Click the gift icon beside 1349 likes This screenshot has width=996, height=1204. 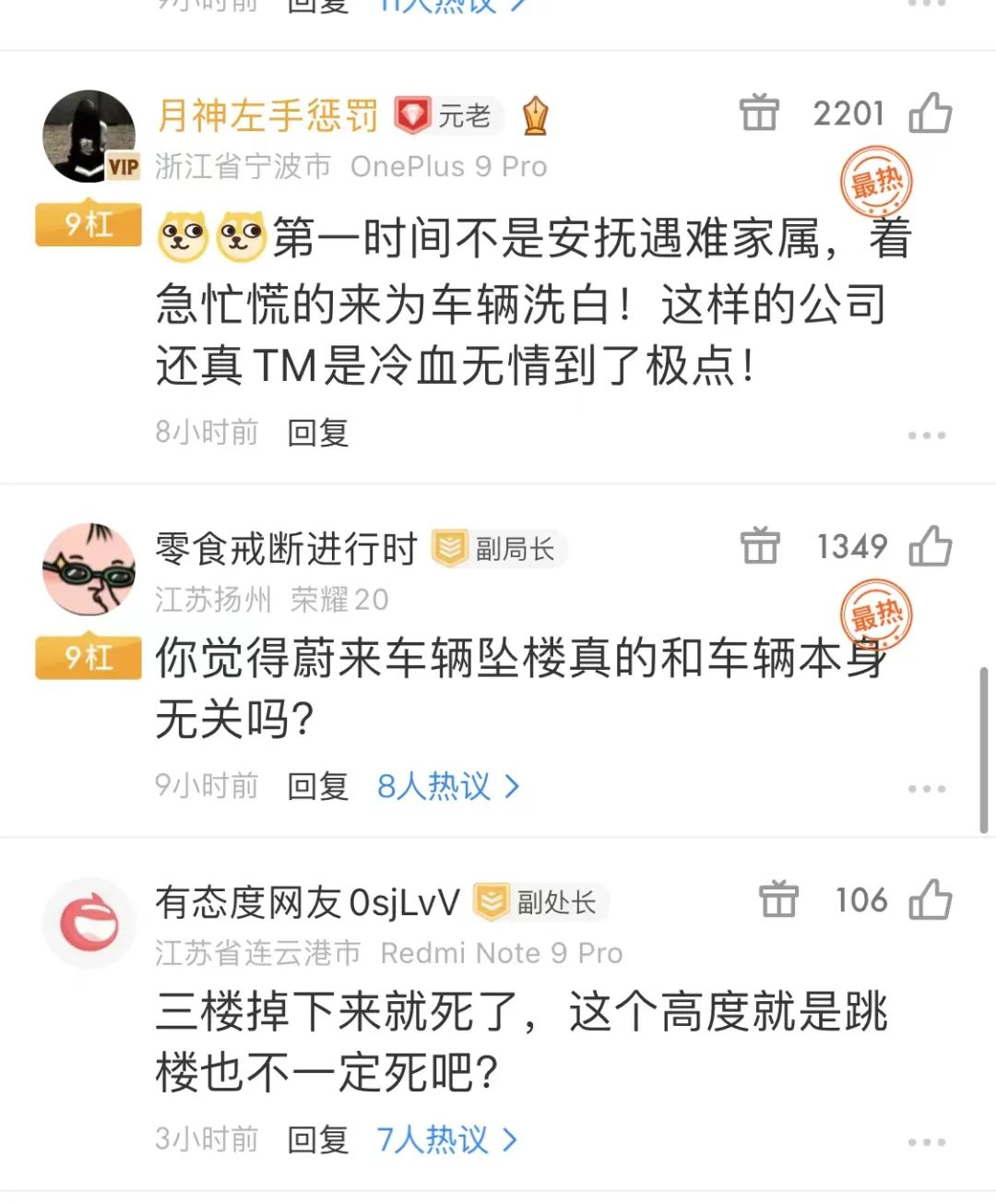(x=759, y=546)
